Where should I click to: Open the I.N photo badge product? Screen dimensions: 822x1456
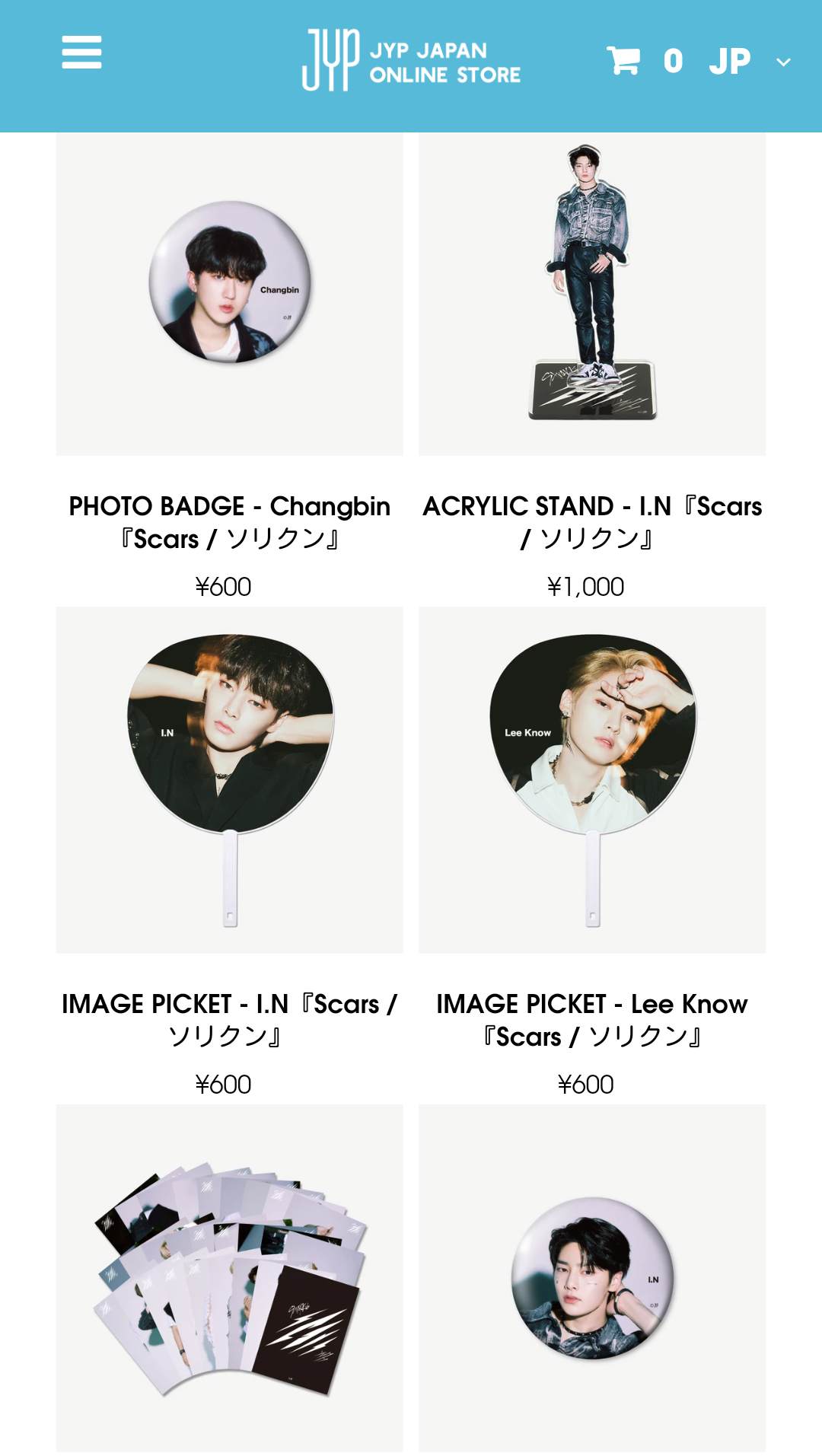point(591,1277)
